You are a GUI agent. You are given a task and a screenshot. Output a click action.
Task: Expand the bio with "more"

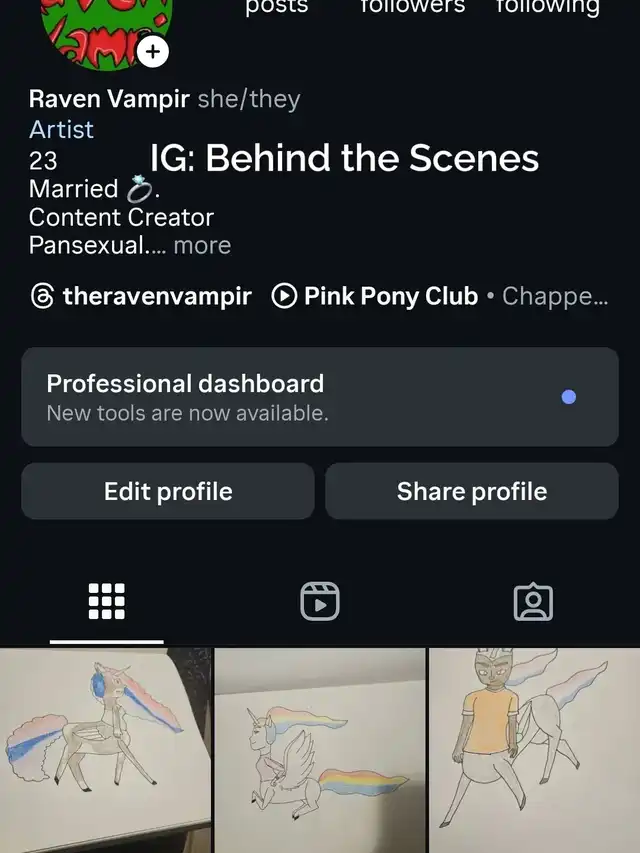(x=202, y=246)
